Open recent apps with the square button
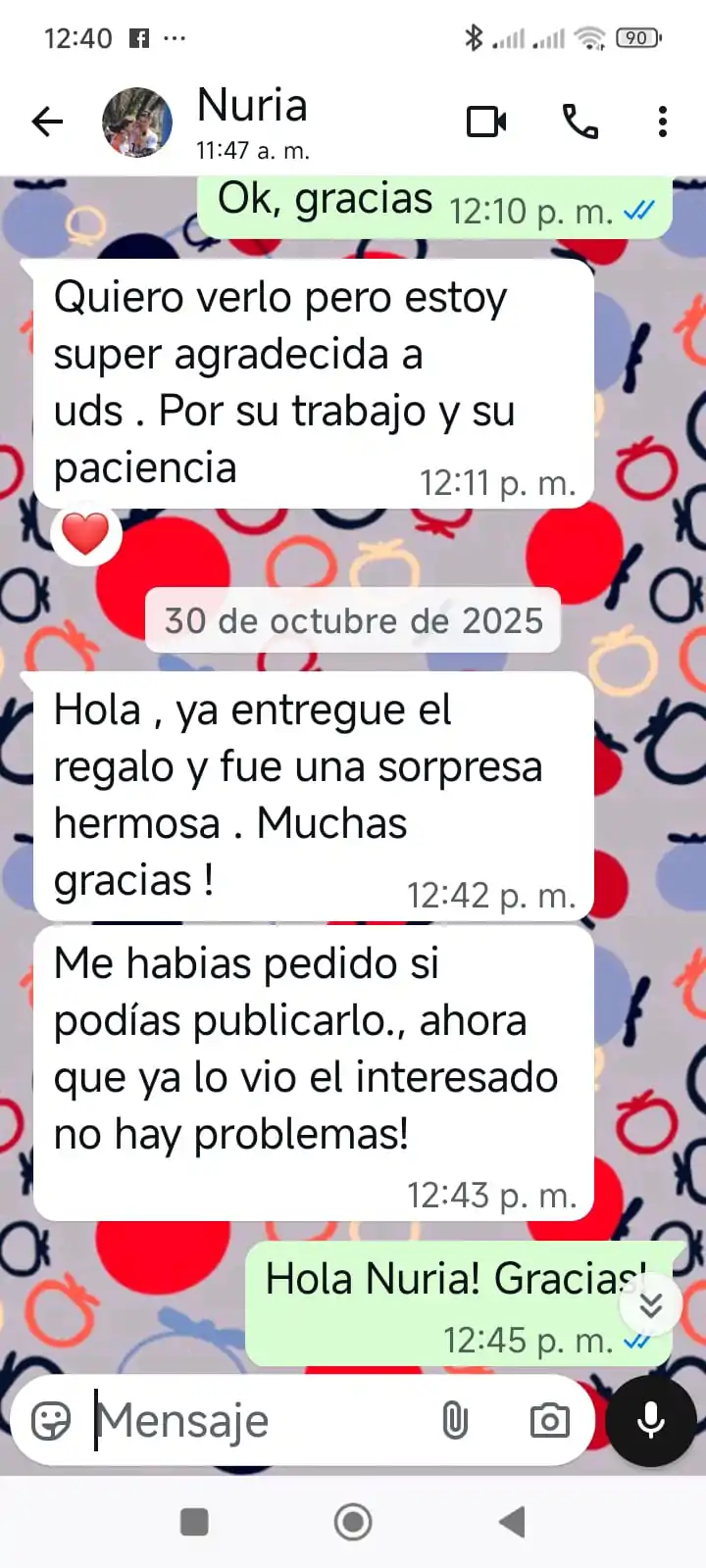706x1568 pixels. click(x=194, y=1522)
